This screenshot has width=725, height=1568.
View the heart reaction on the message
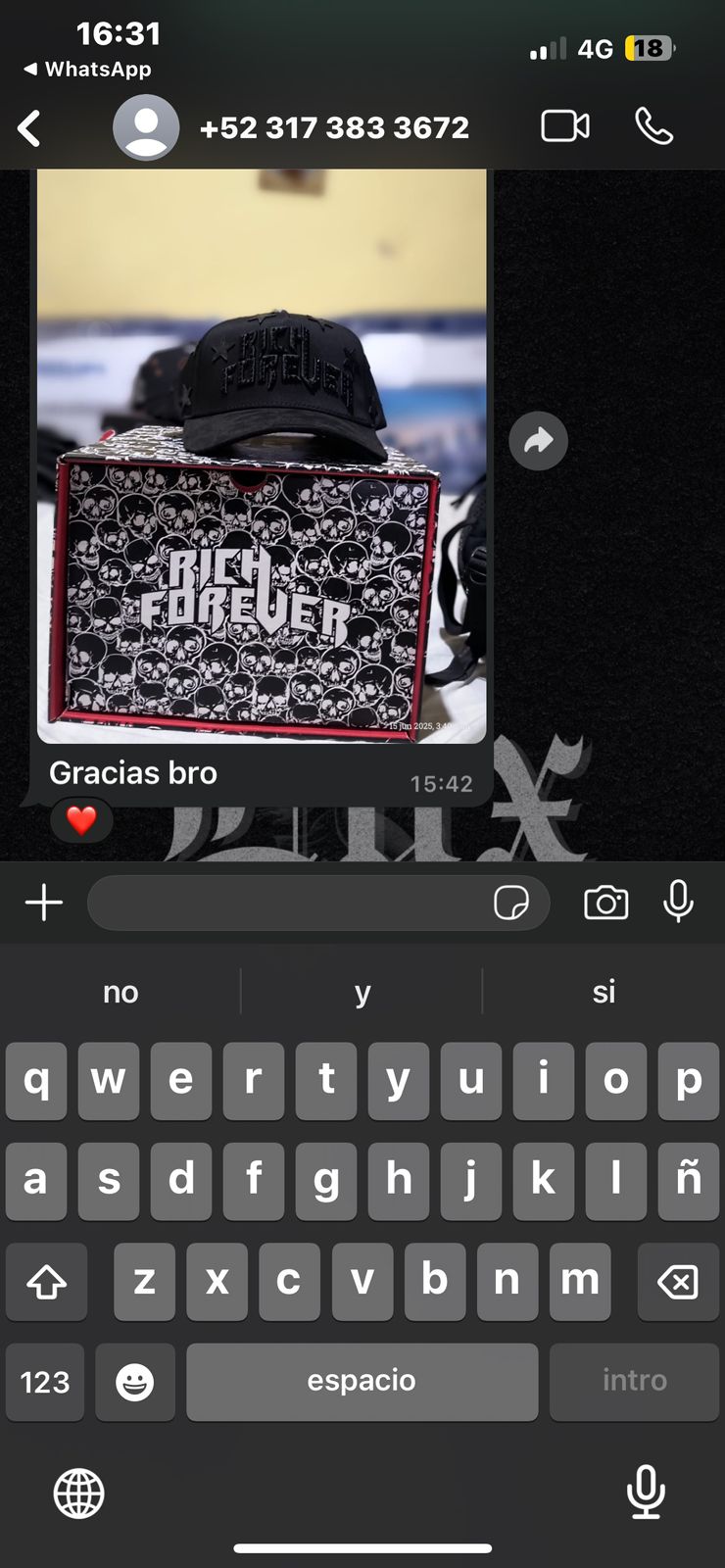click(81, 820)
